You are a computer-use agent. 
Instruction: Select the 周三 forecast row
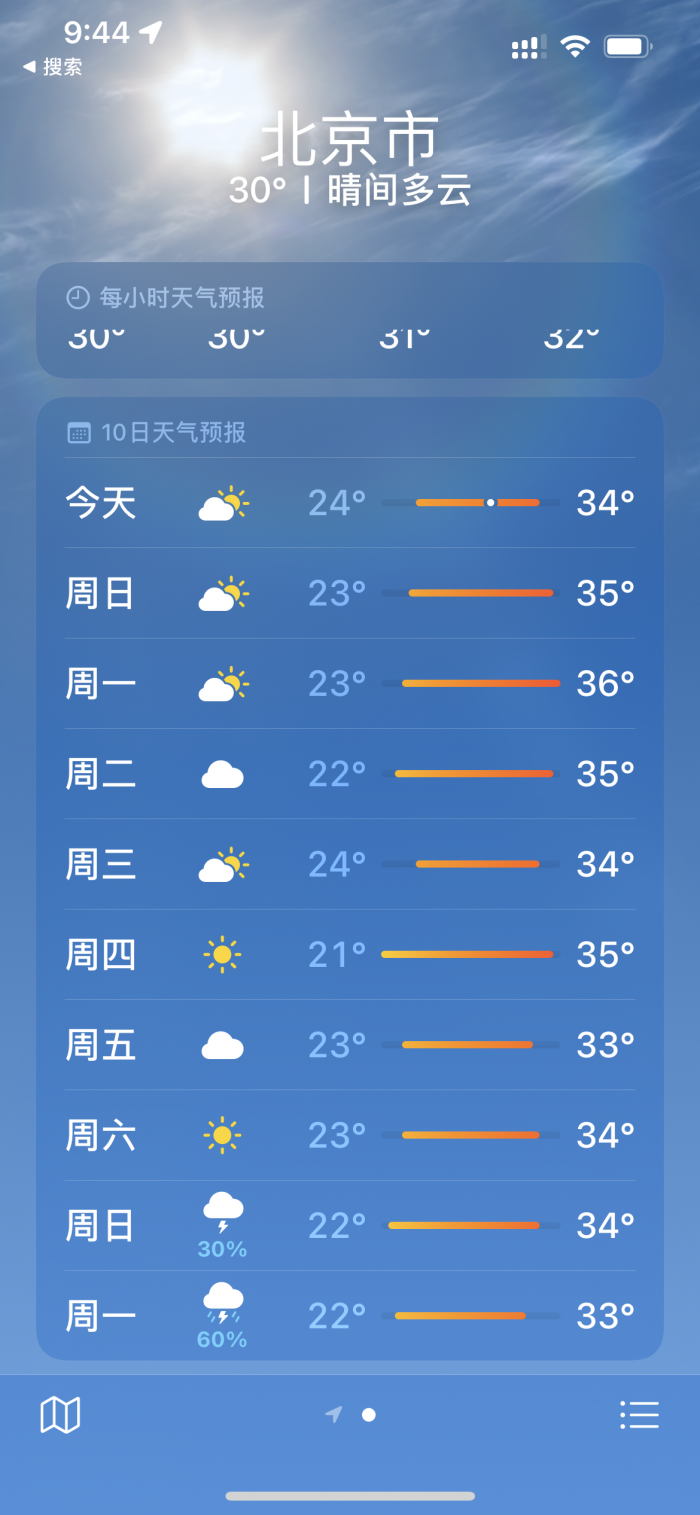[350, 864]
